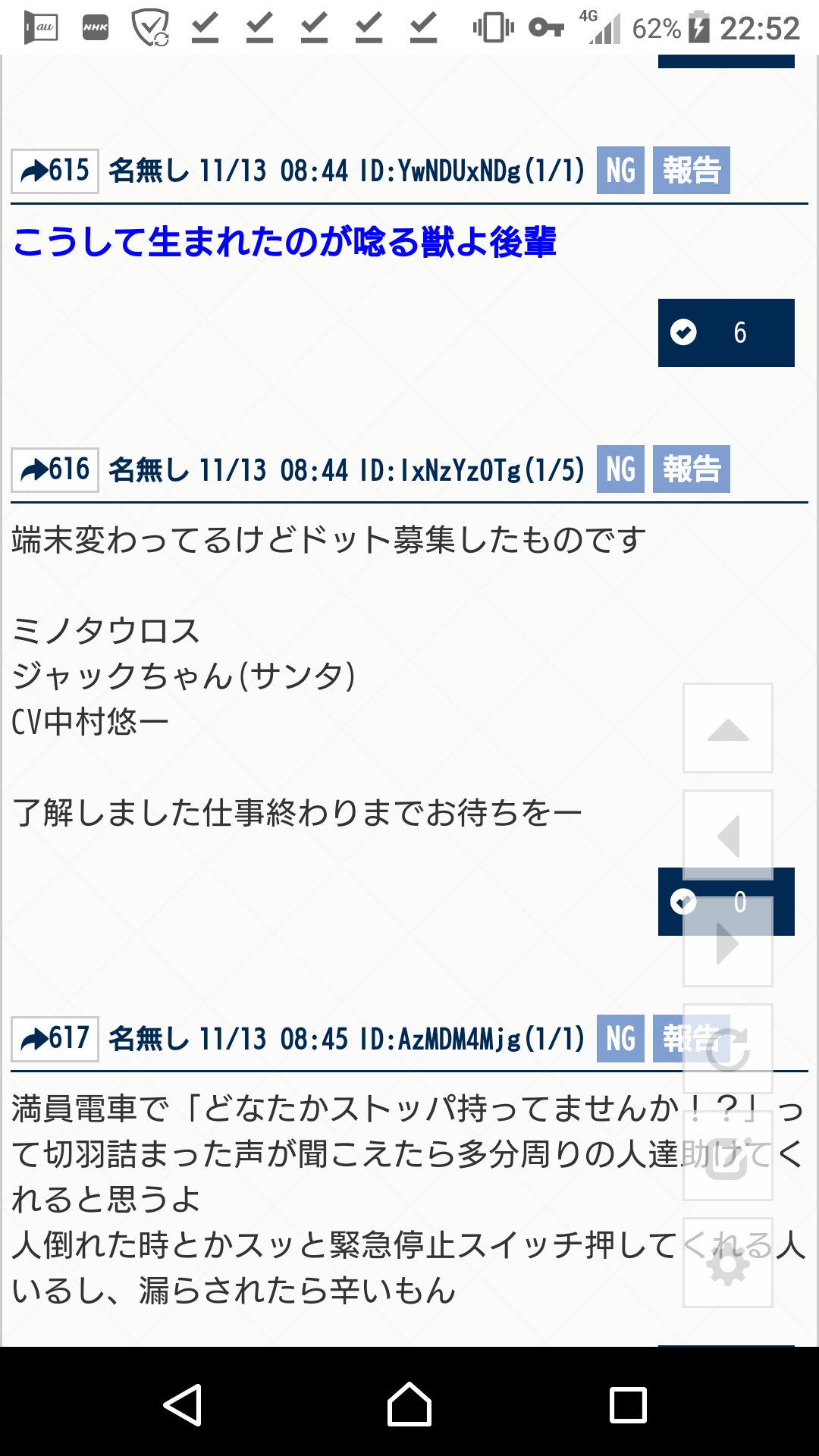This screenshot has height=1456, width=819.
Task: Tap the vote button showing 6
Action: [726, 333]
